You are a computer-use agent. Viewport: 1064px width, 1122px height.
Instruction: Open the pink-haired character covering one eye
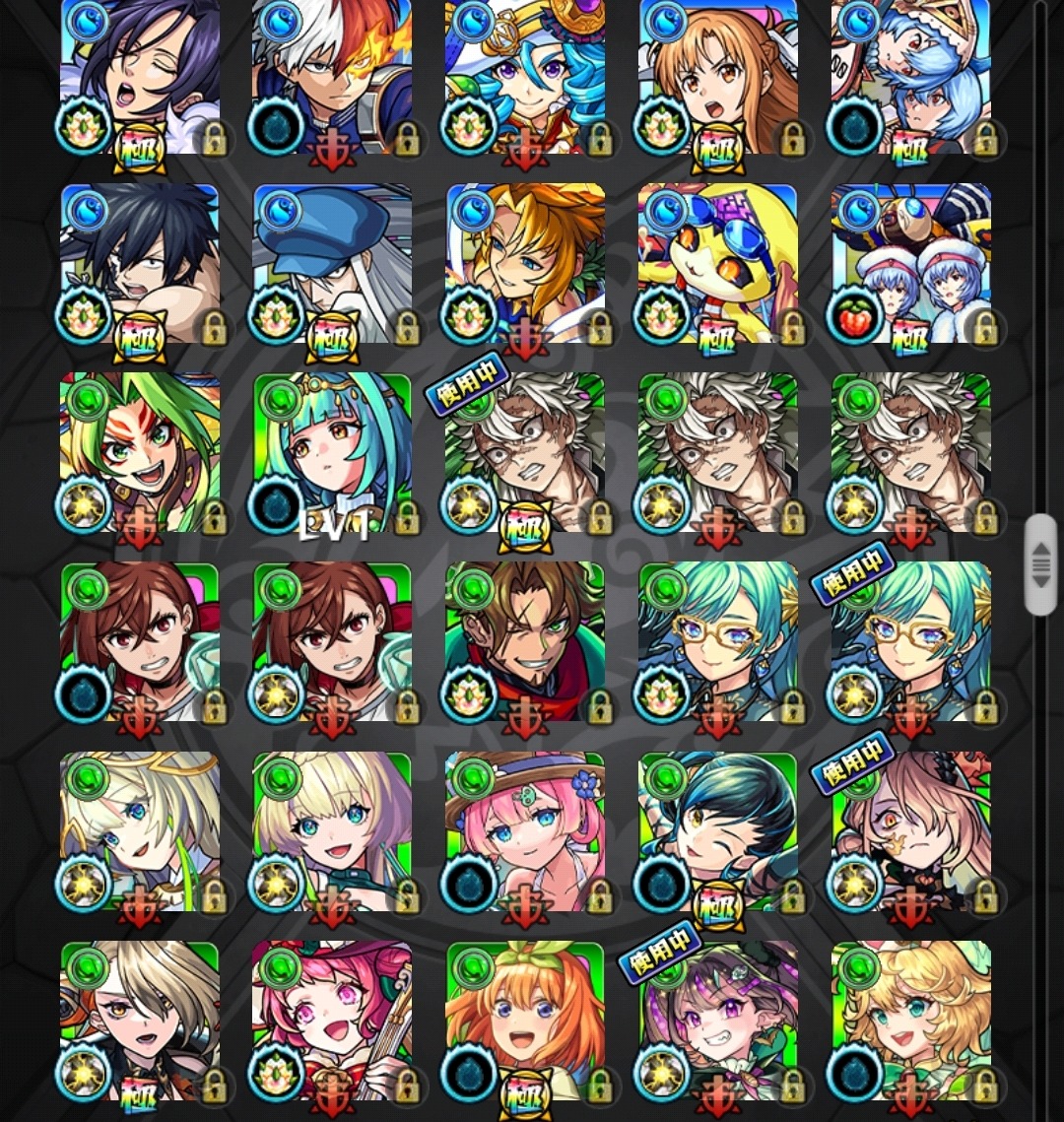[910, 832]
